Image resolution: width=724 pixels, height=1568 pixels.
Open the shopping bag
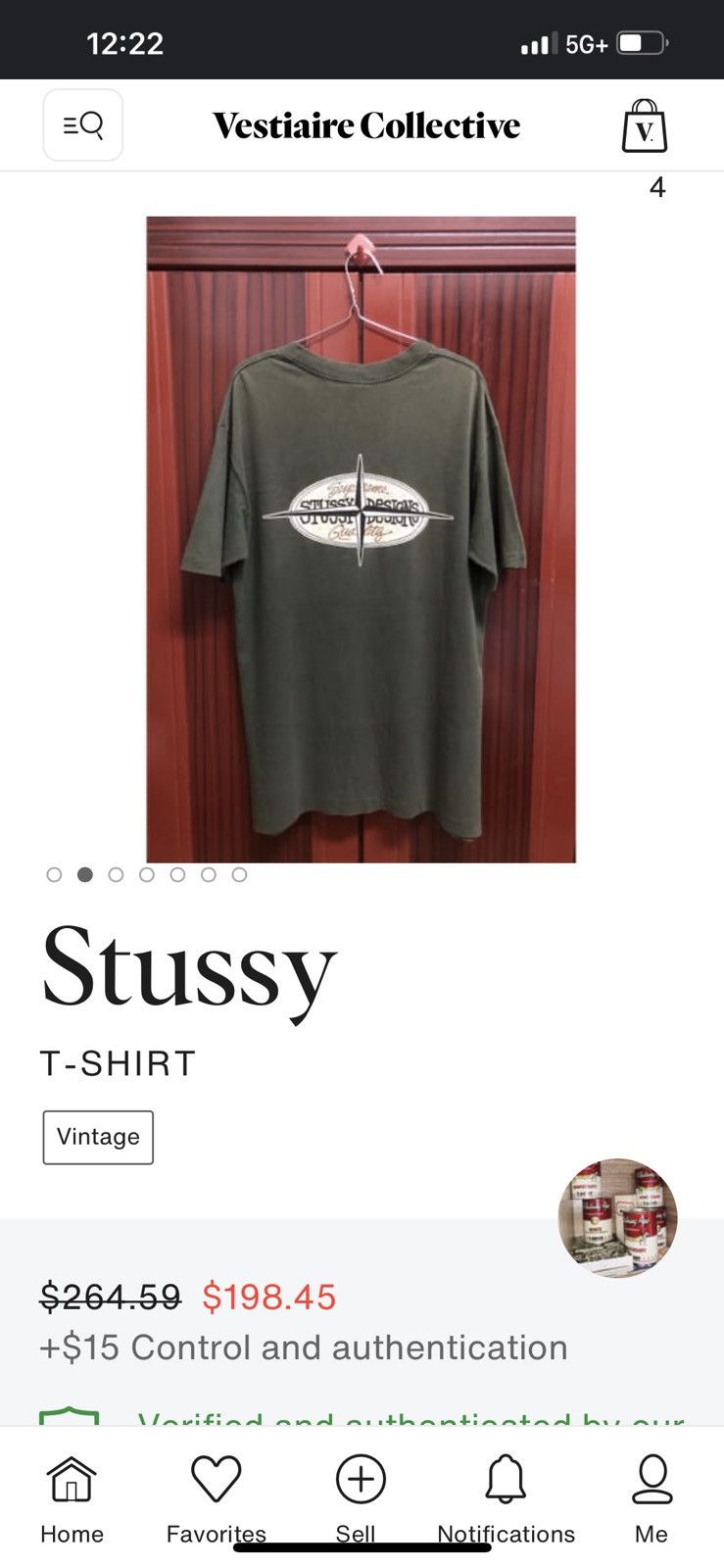point(645,125)
